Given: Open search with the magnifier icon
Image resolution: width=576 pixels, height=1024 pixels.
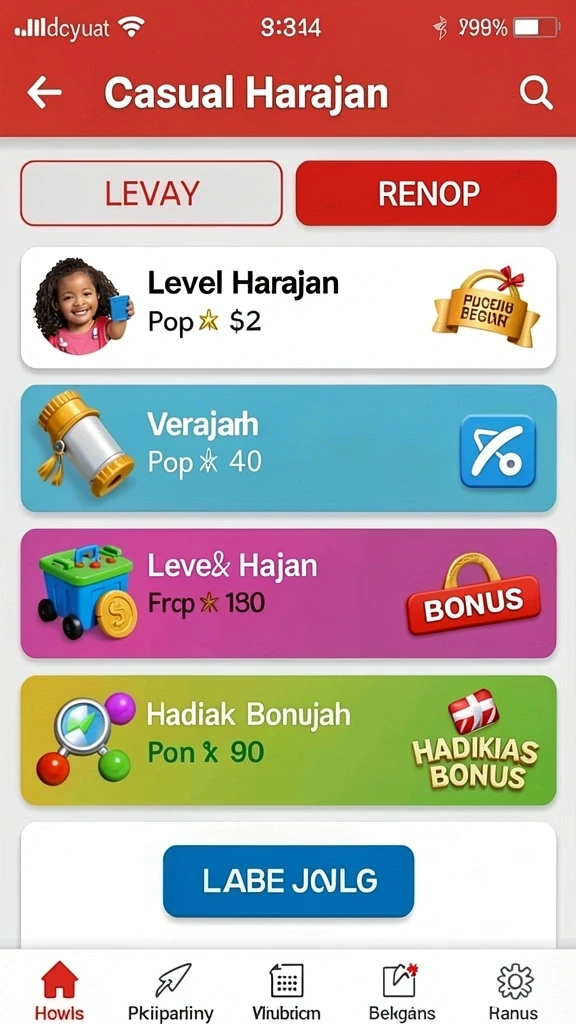Looking at the screenshot, I should (x=536, y=93).
